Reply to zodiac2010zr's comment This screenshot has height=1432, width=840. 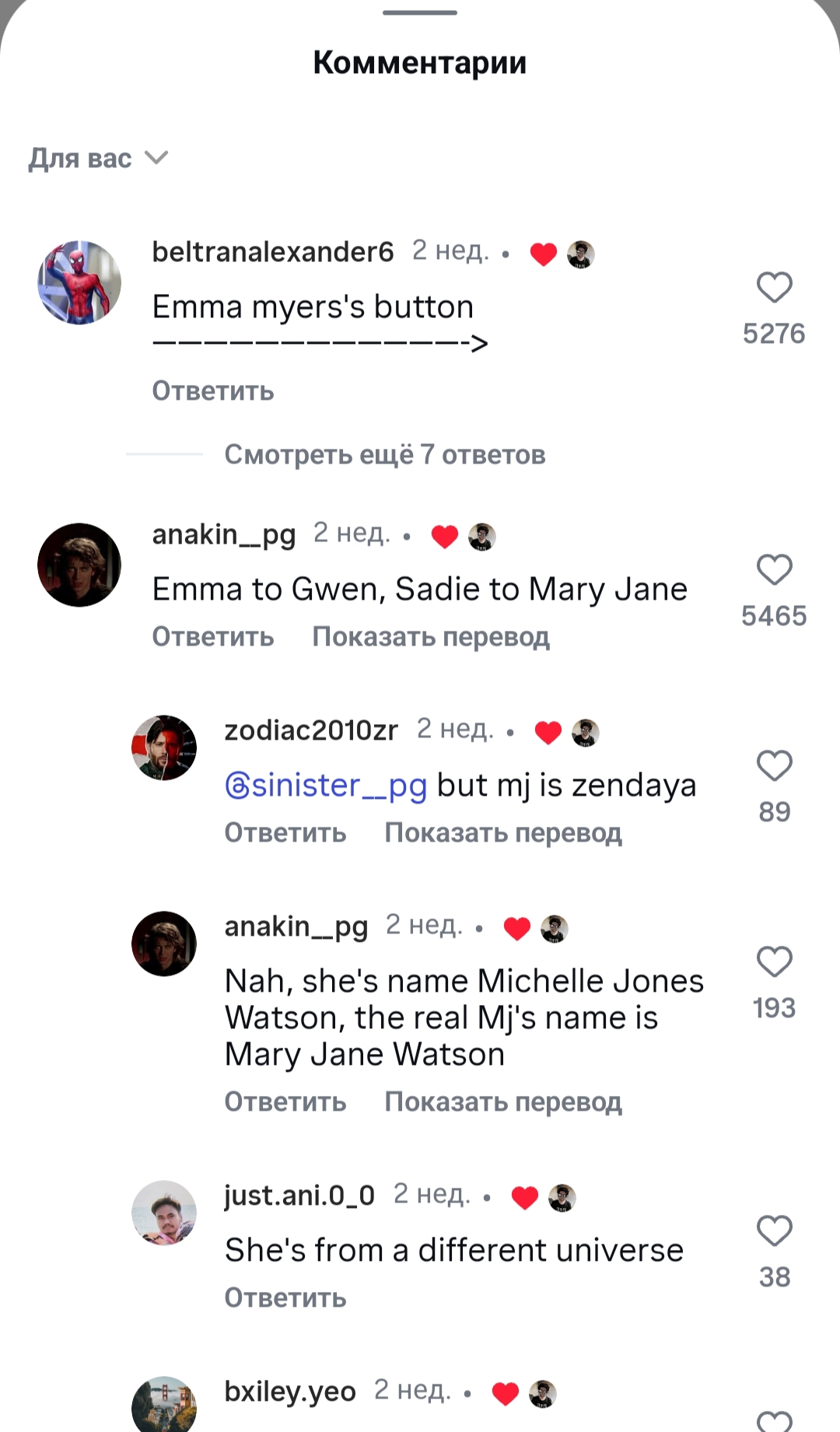pos(285,832)
